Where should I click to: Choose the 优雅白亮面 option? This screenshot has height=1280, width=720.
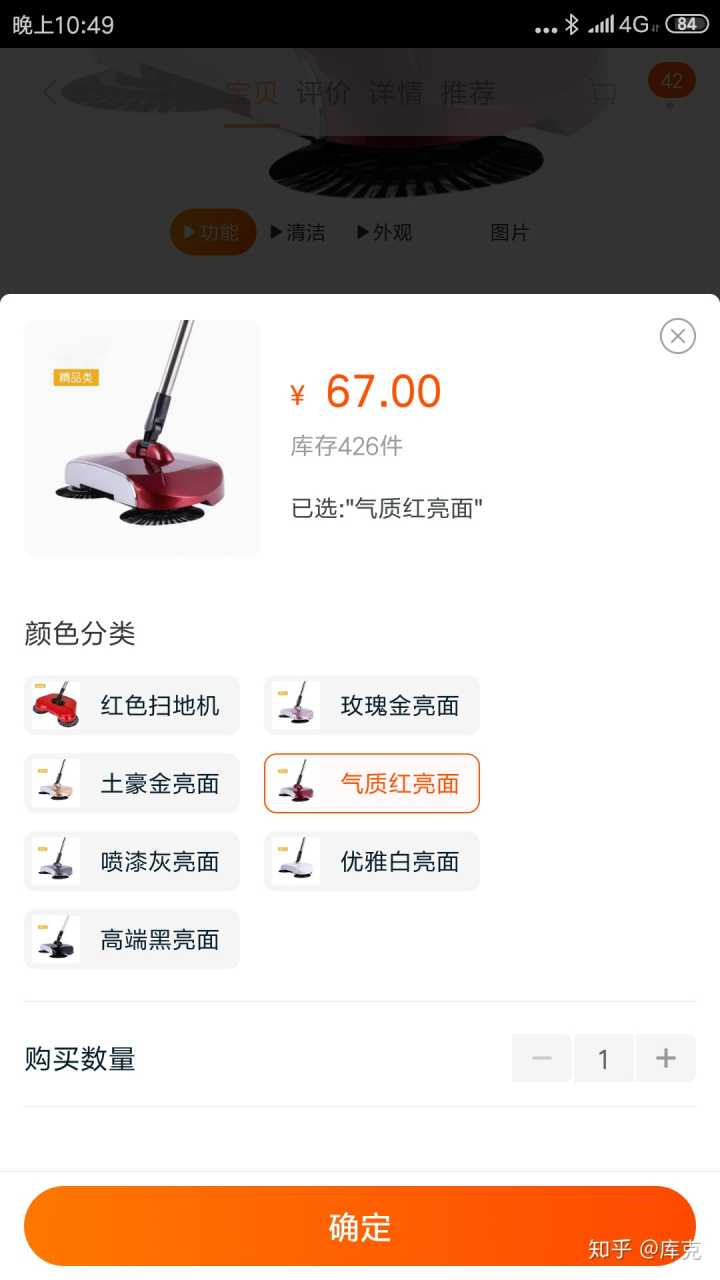(372, 861)
